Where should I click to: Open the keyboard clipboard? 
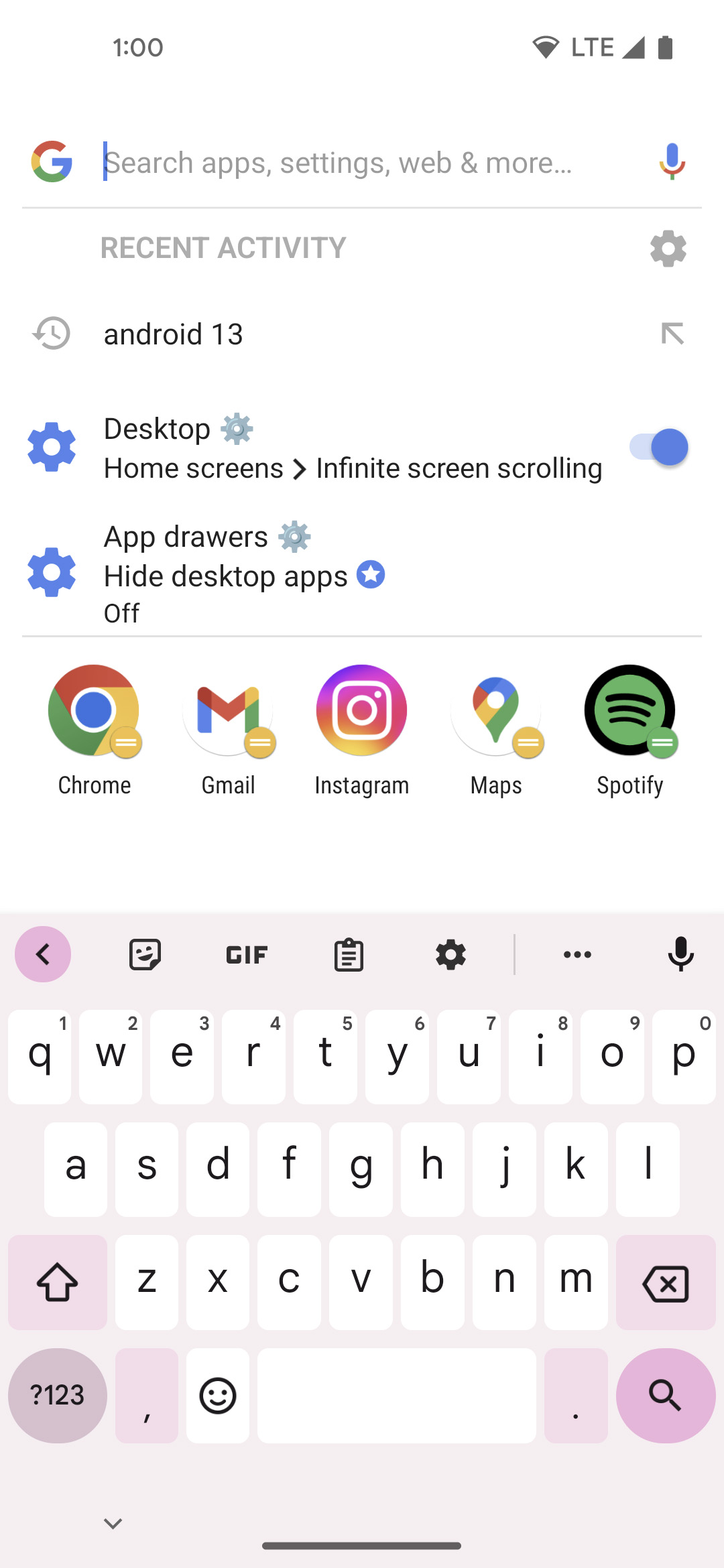click(349, 954)
